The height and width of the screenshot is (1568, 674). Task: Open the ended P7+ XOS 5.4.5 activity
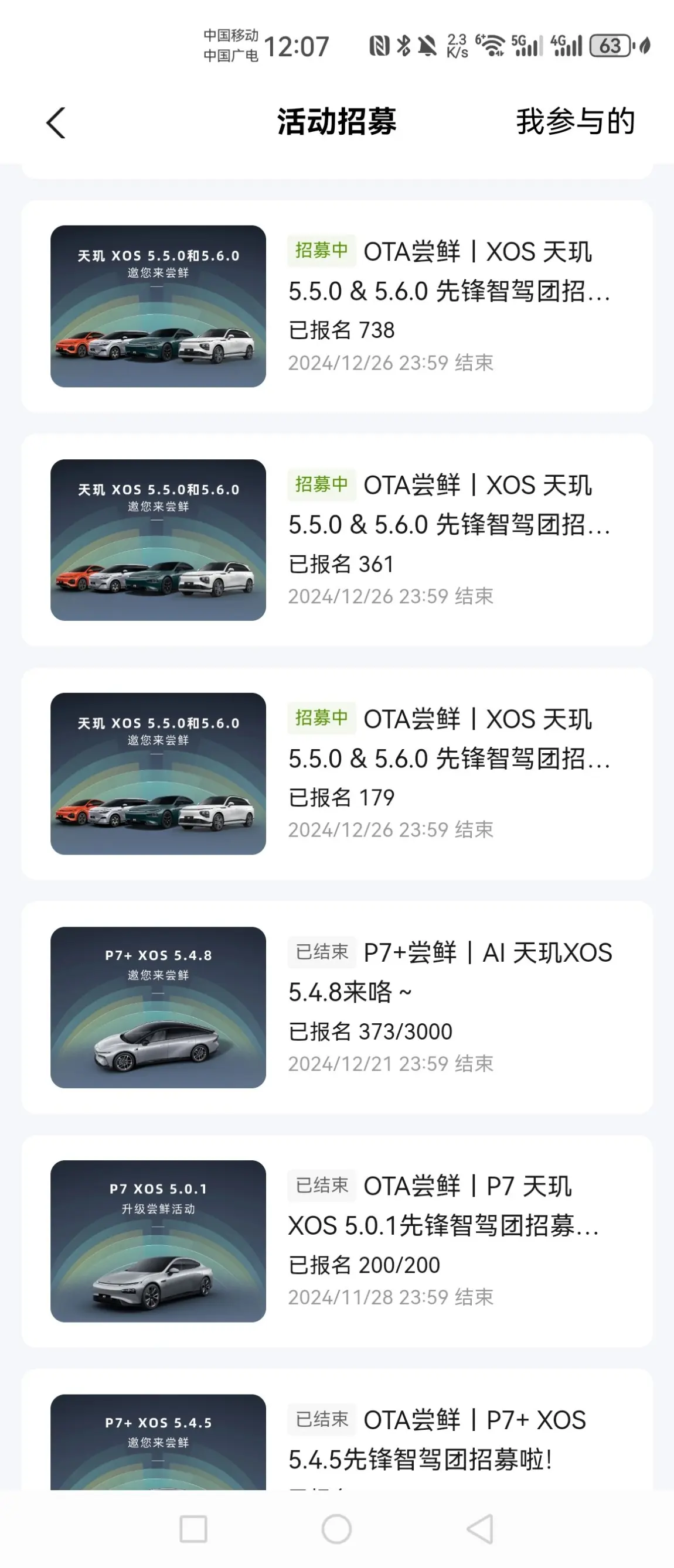pos(336,1430)
